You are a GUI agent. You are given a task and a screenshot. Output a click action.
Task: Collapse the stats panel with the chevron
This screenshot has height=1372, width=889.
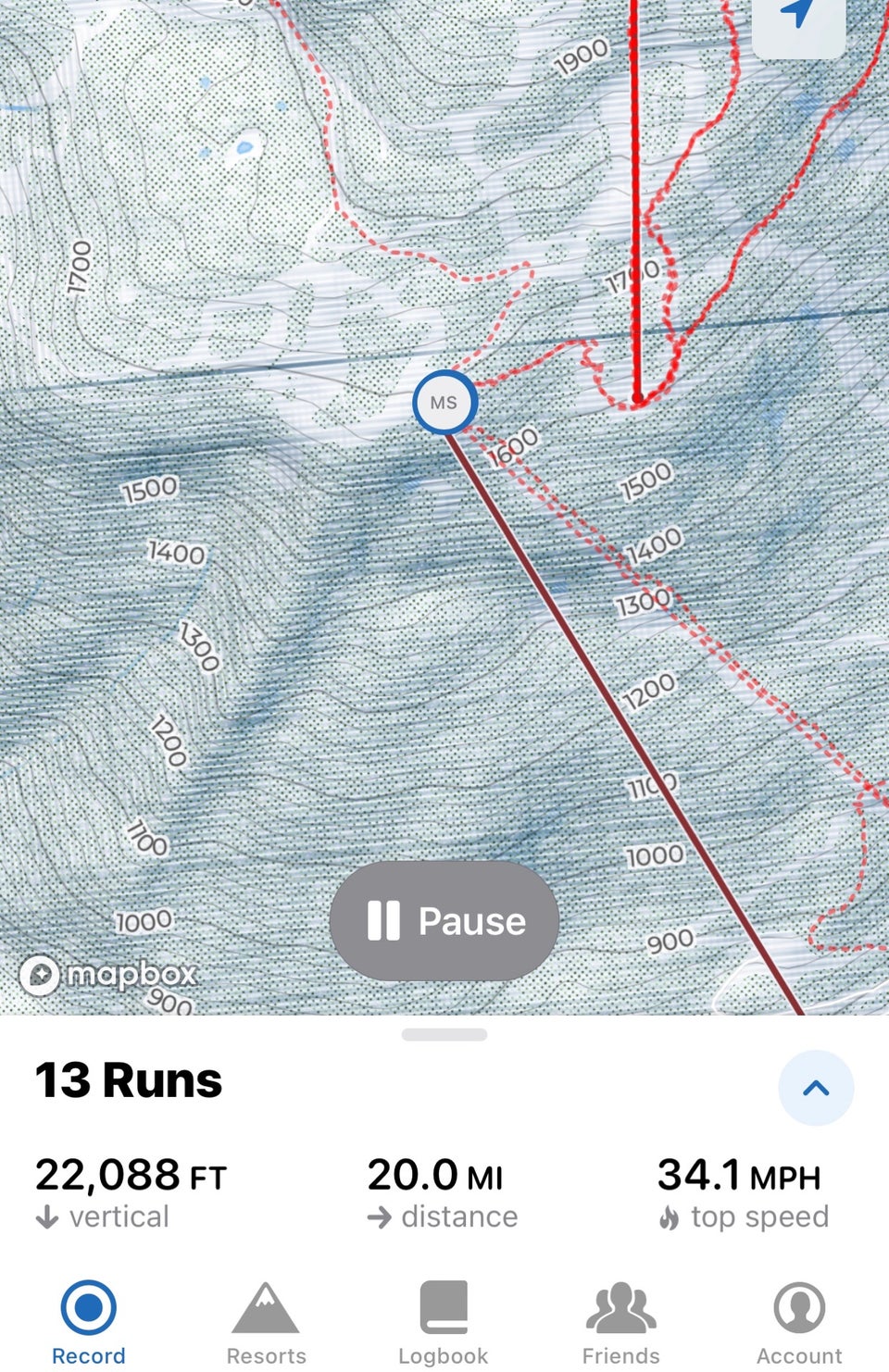815,1088
